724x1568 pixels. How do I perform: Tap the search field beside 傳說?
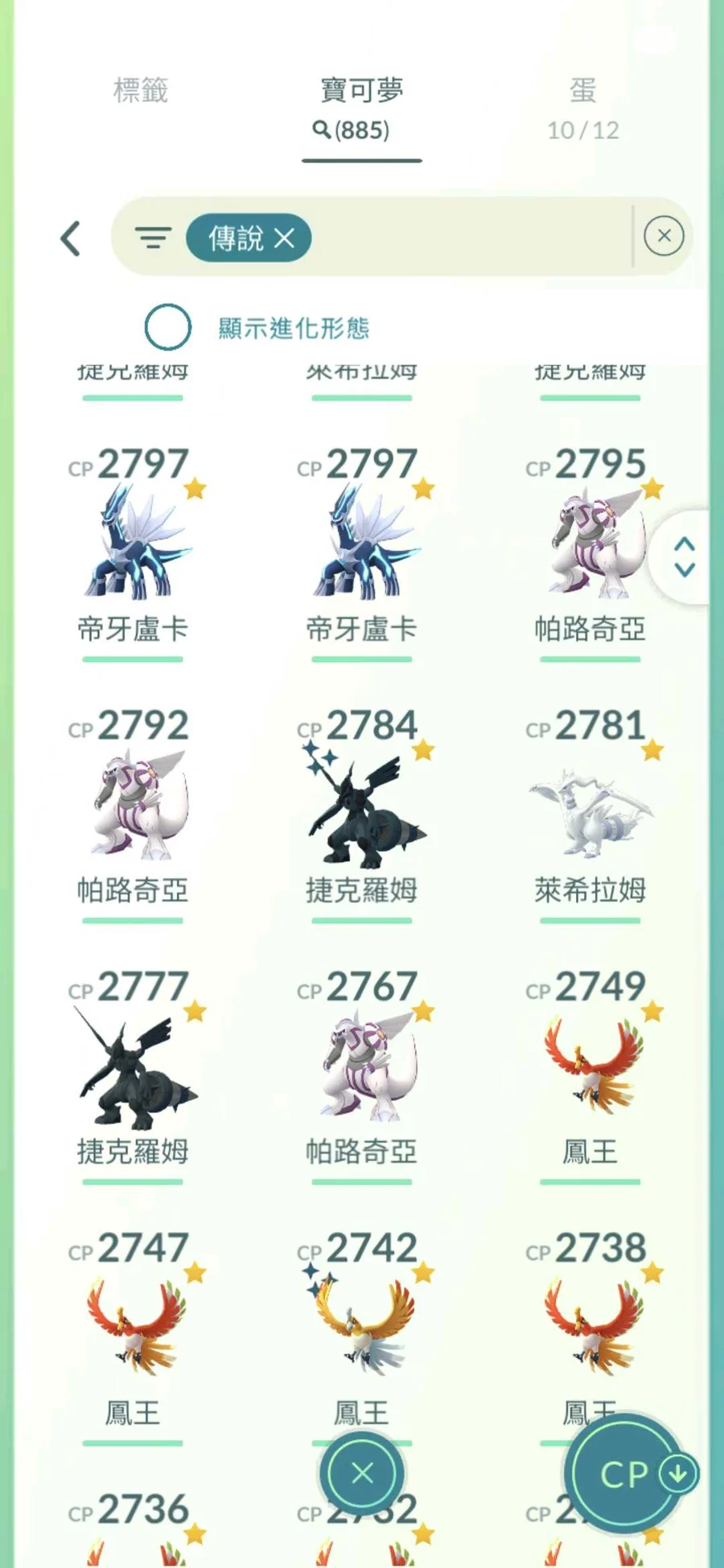(x=467, y=237)
